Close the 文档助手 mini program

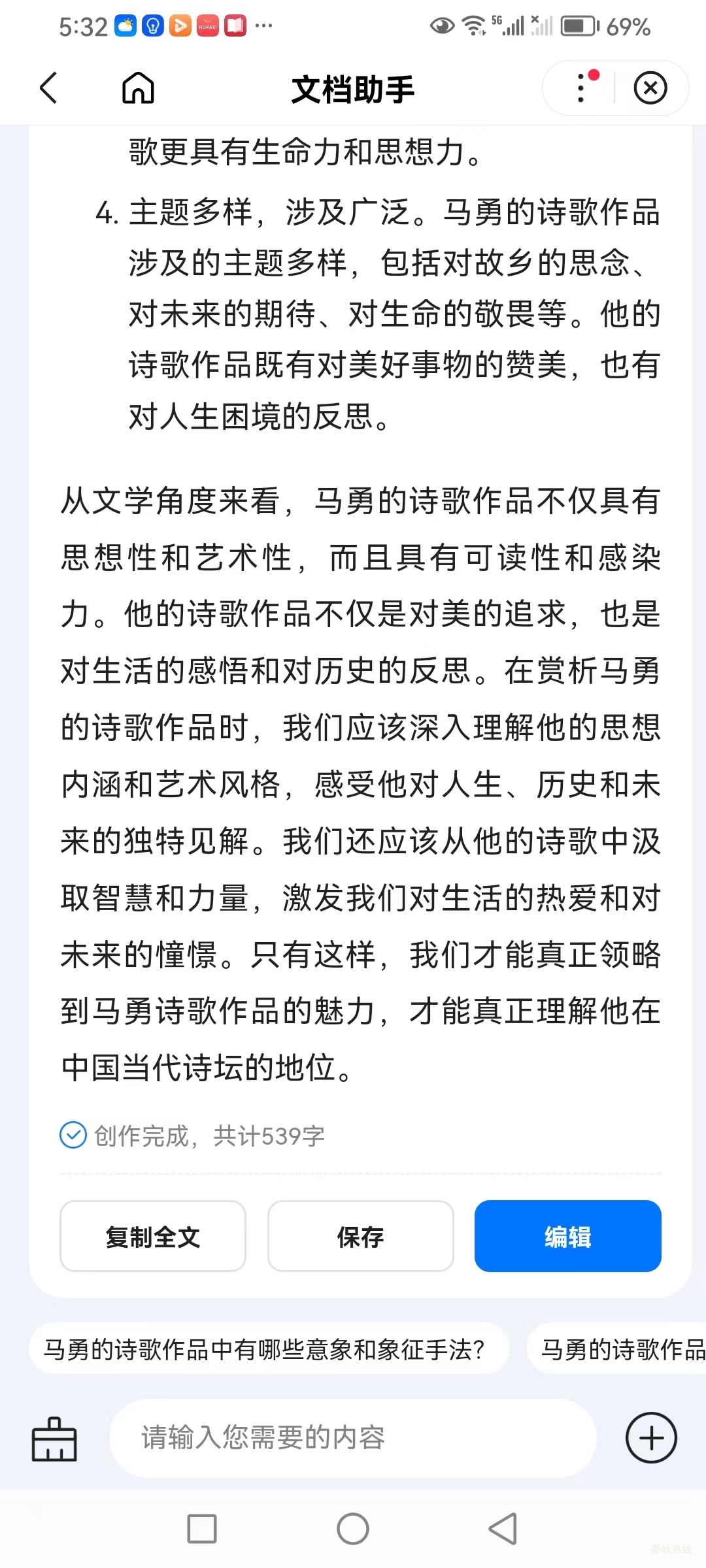click(650, 88)
